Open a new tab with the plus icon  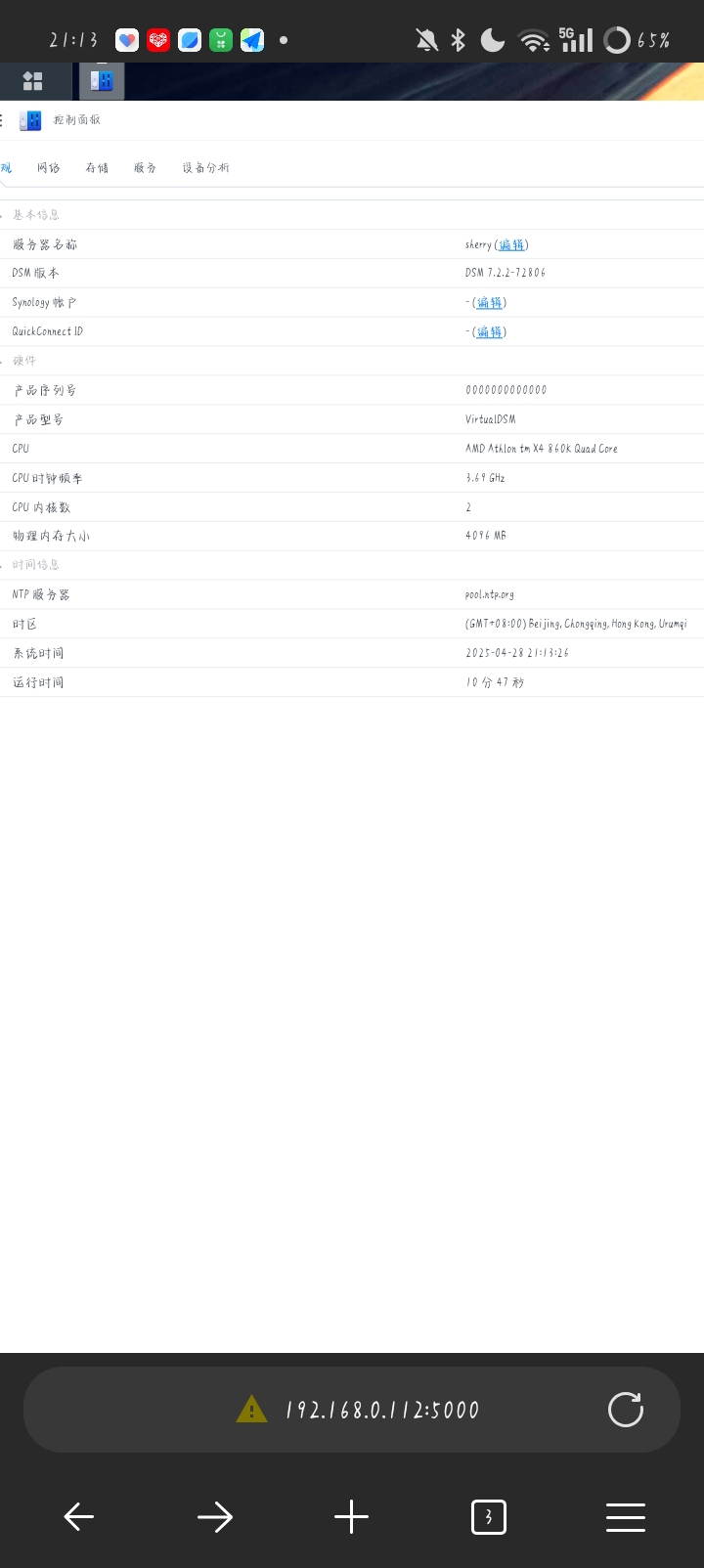point(351,1517)
